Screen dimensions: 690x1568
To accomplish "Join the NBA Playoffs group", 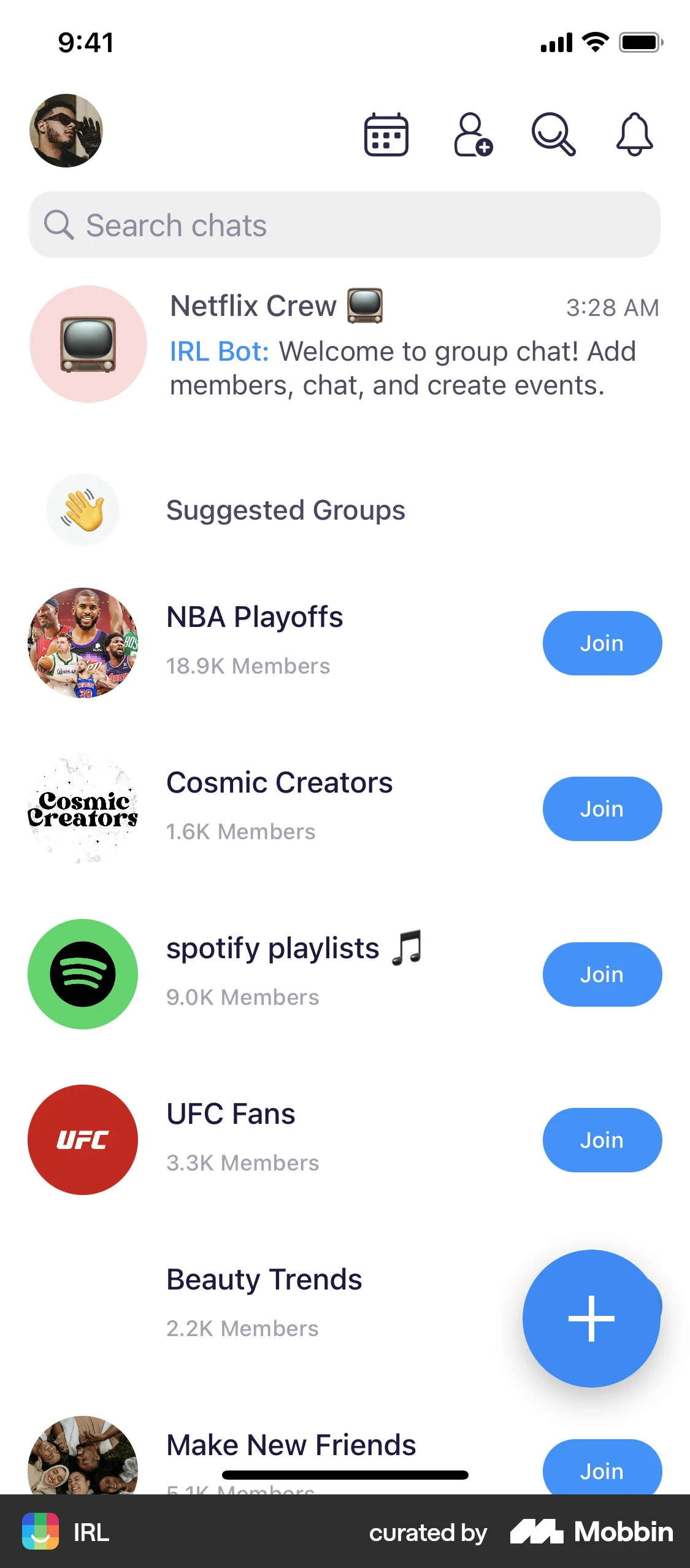I will click(602, 643).
